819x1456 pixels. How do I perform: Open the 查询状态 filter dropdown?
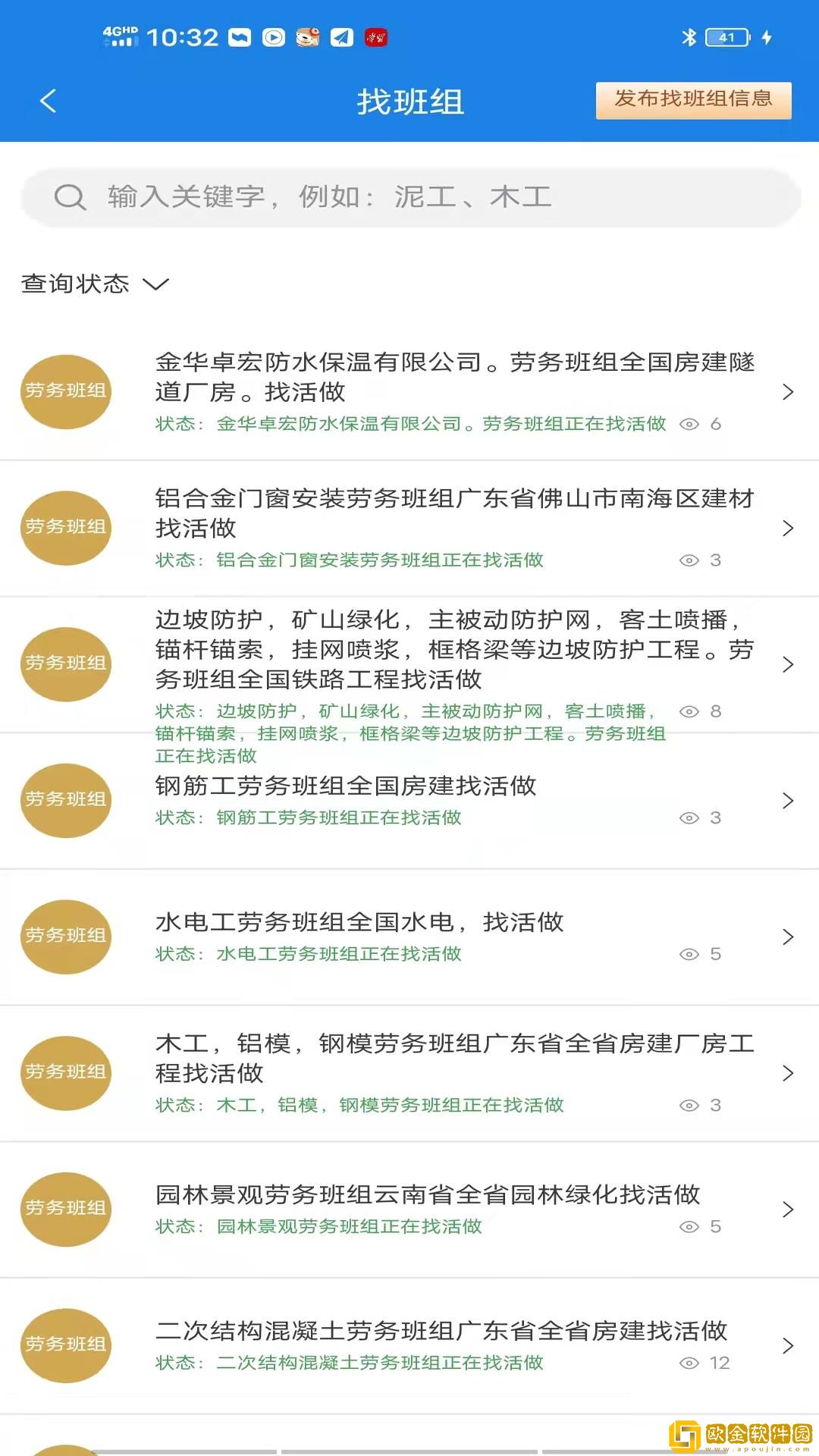(95, 284)
